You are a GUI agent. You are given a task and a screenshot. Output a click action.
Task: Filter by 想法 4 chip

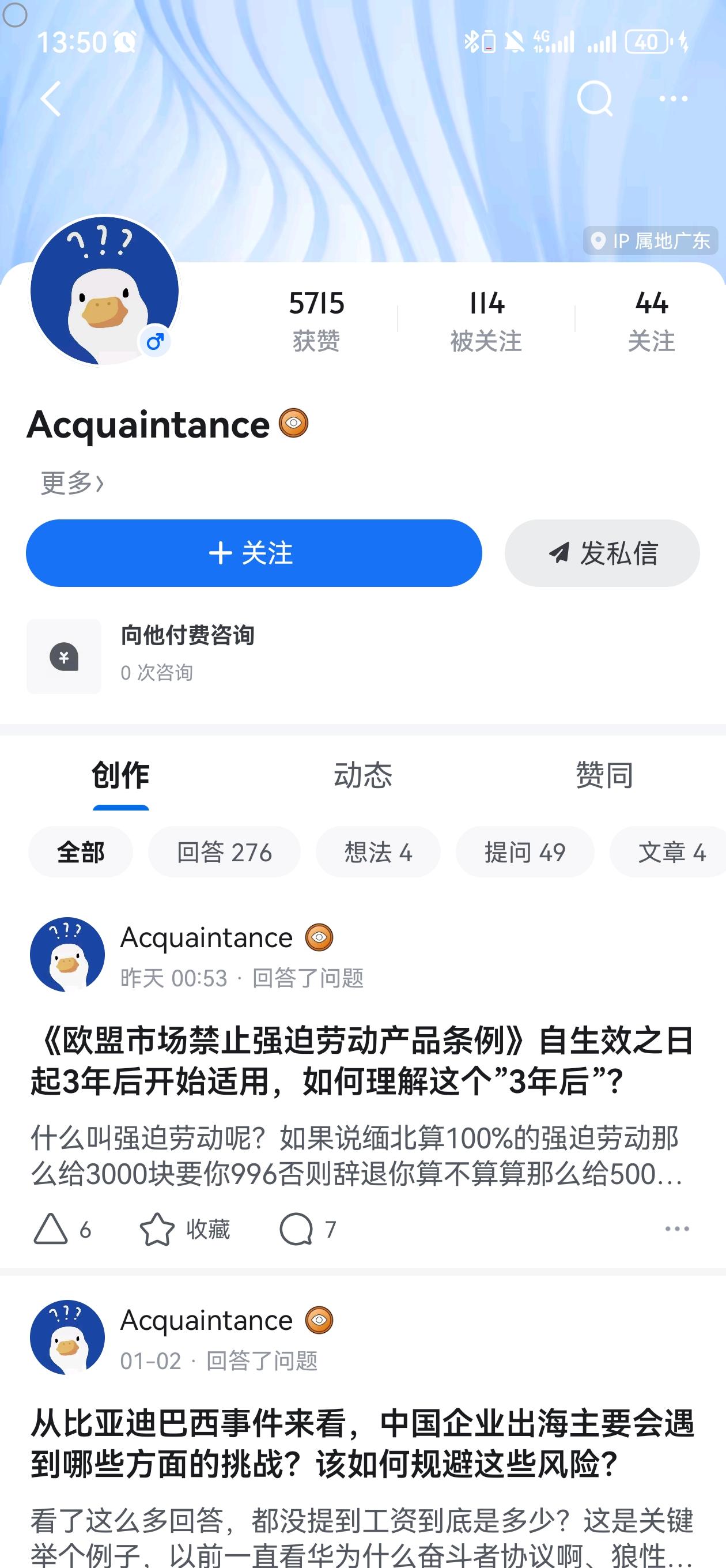pos(378,851)
